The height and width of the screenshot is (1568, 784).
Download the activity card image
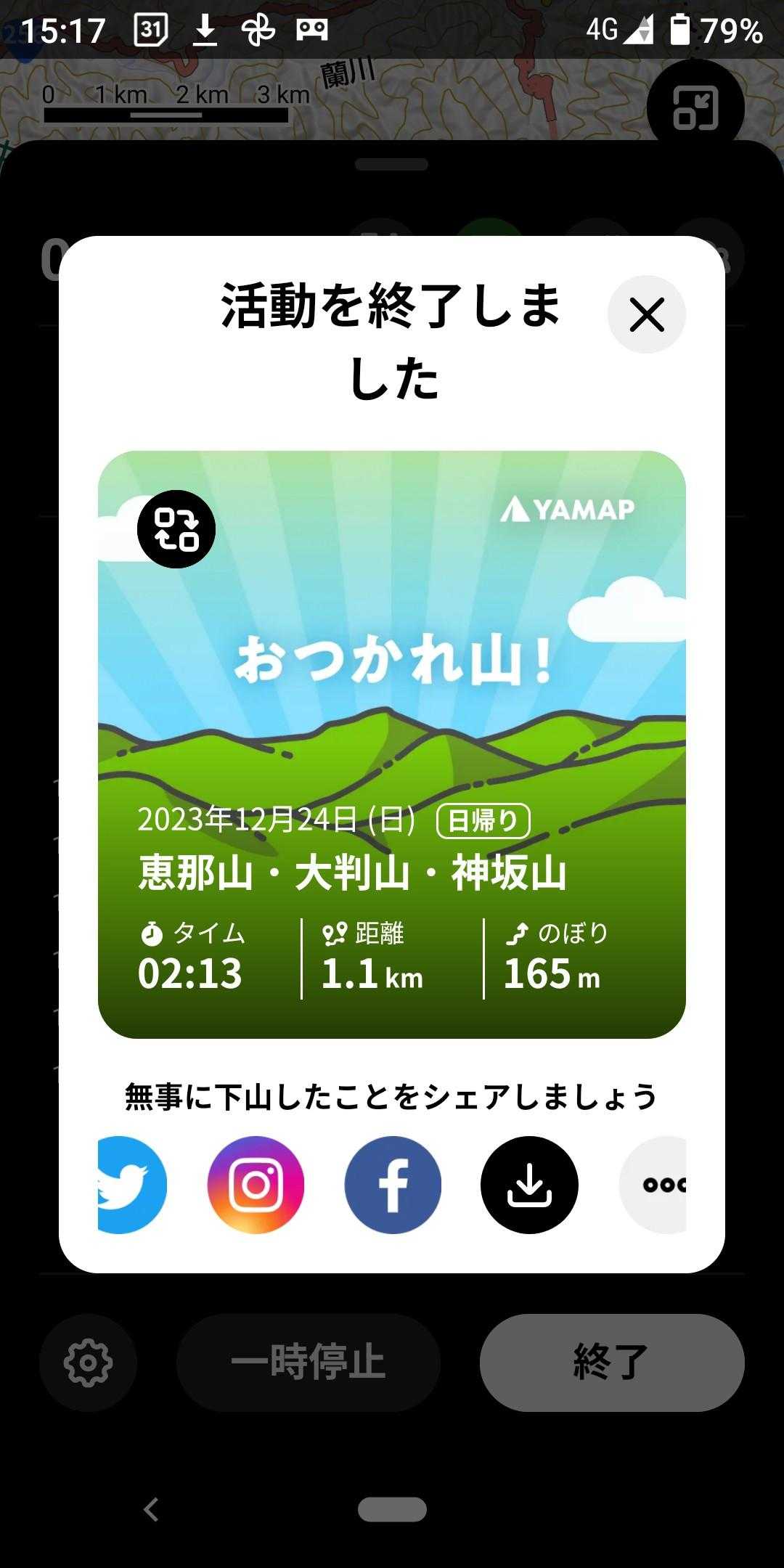(x=529, y=1185)
